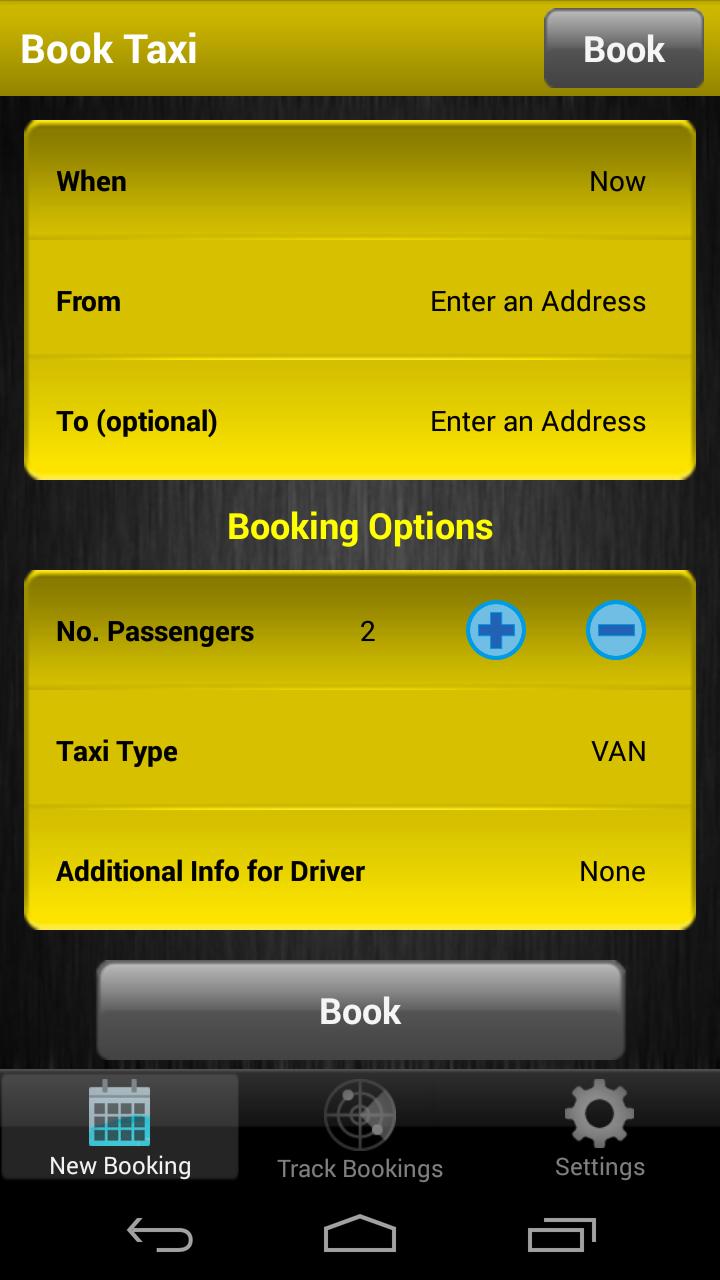This screenshot has height=1280, width=720.
Task: Tap the large Book button below Booking Options
Action: (x=359, y=1010)
